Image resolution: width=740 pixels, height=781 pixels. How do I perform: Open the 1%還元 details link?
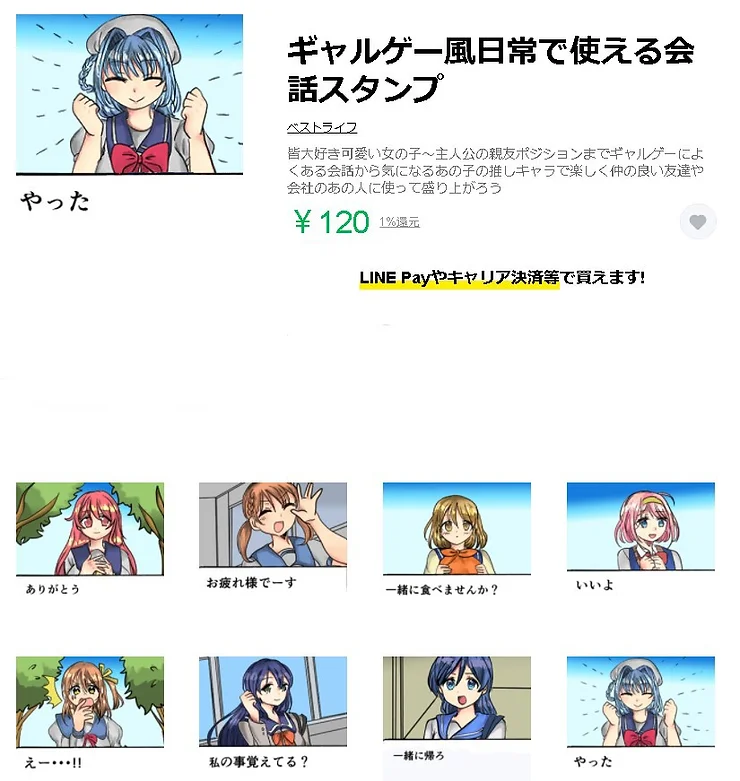[x=399, y=222]
